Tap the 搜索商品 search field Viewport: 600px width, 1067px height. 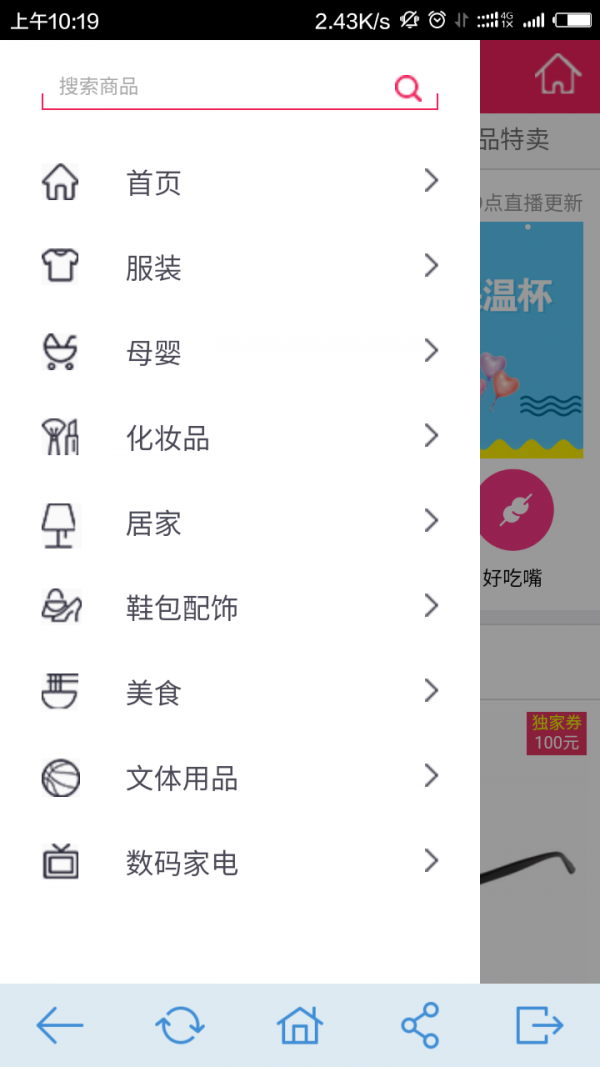pos(220,88)
